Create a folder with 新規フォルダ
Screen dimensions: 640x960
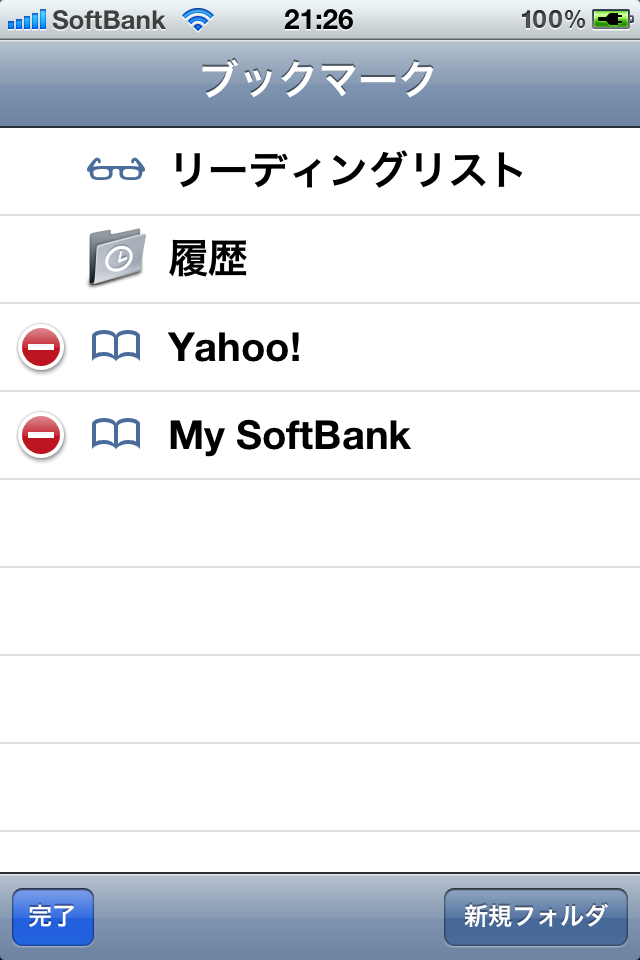pos(535,916)
